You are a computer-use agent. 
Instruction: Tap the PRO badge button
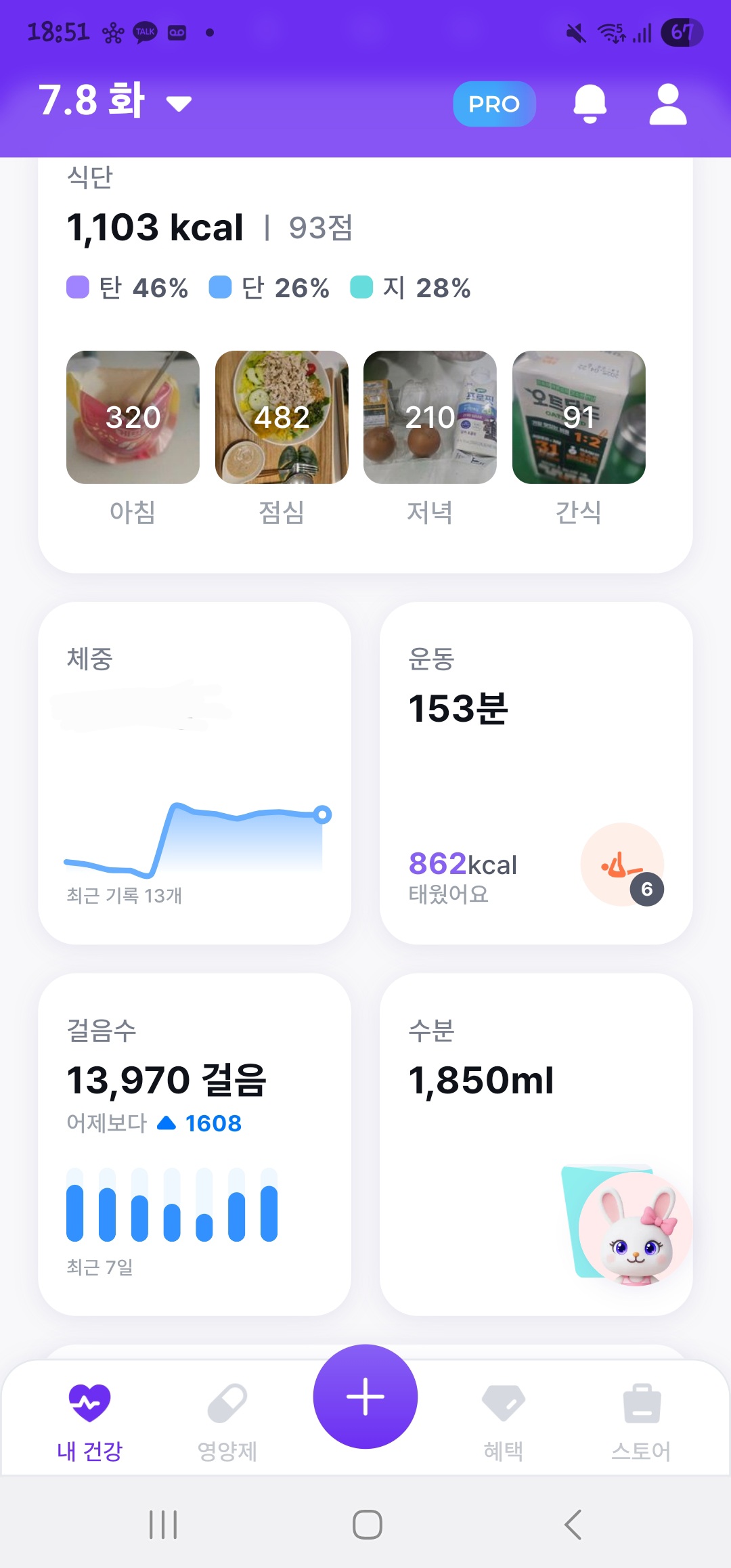click(x=494, y=104)
